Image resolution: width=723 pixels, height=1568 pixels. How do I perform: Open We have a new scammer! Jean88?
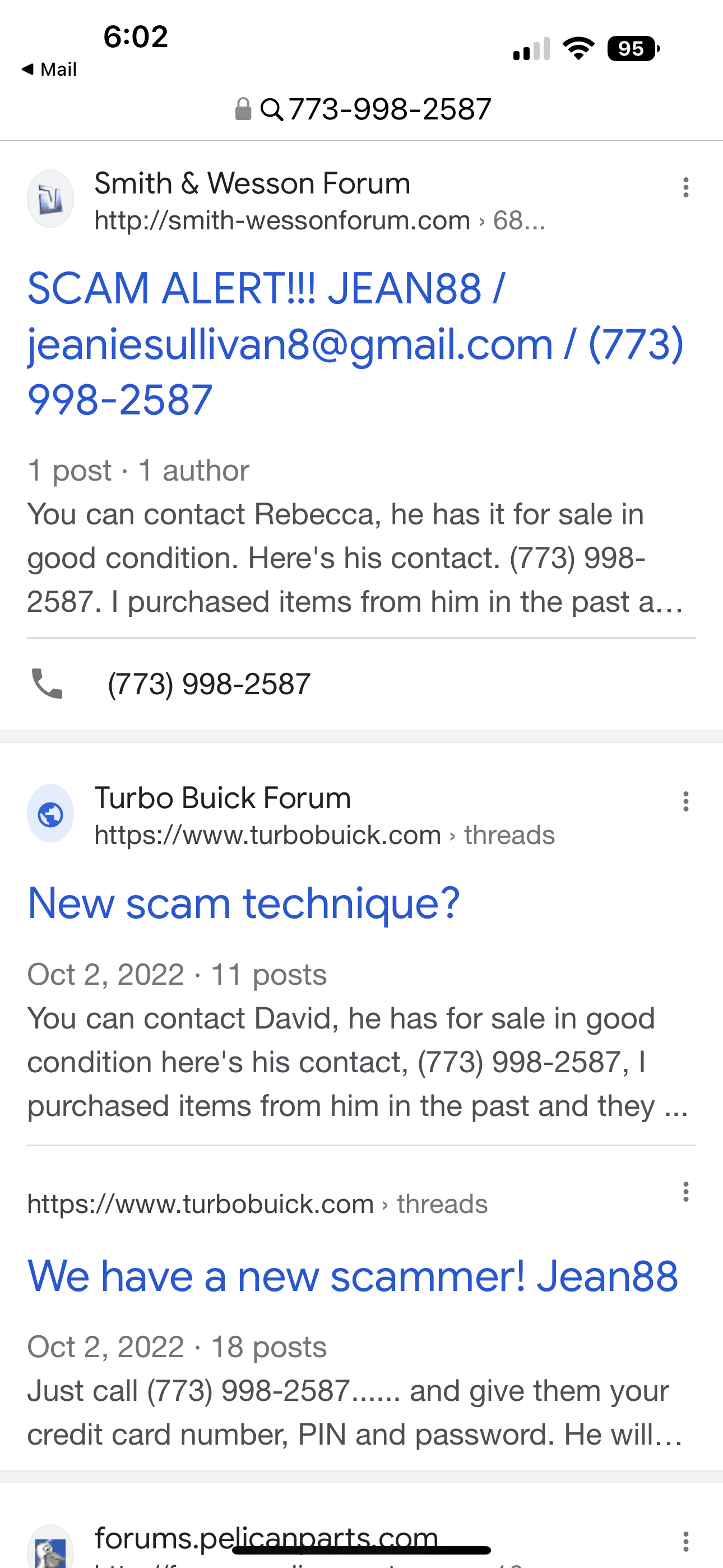[x=353, y=1276]
